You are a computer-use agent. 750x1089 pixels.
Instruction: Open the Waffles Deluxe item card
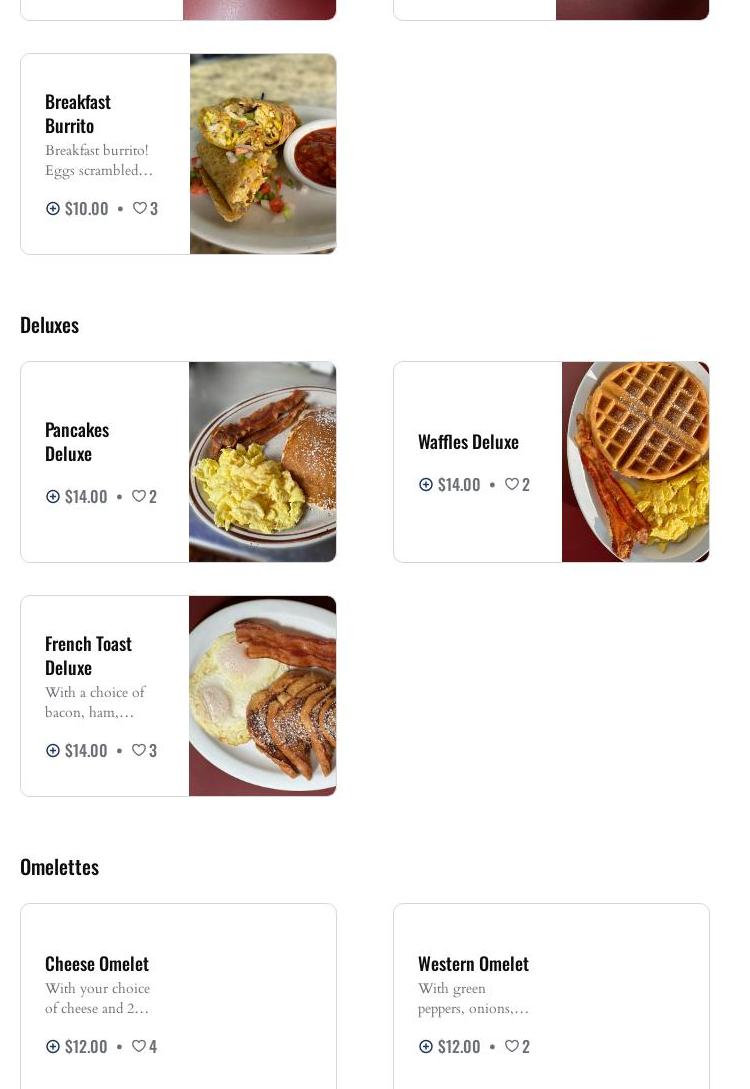click(468, 441)
